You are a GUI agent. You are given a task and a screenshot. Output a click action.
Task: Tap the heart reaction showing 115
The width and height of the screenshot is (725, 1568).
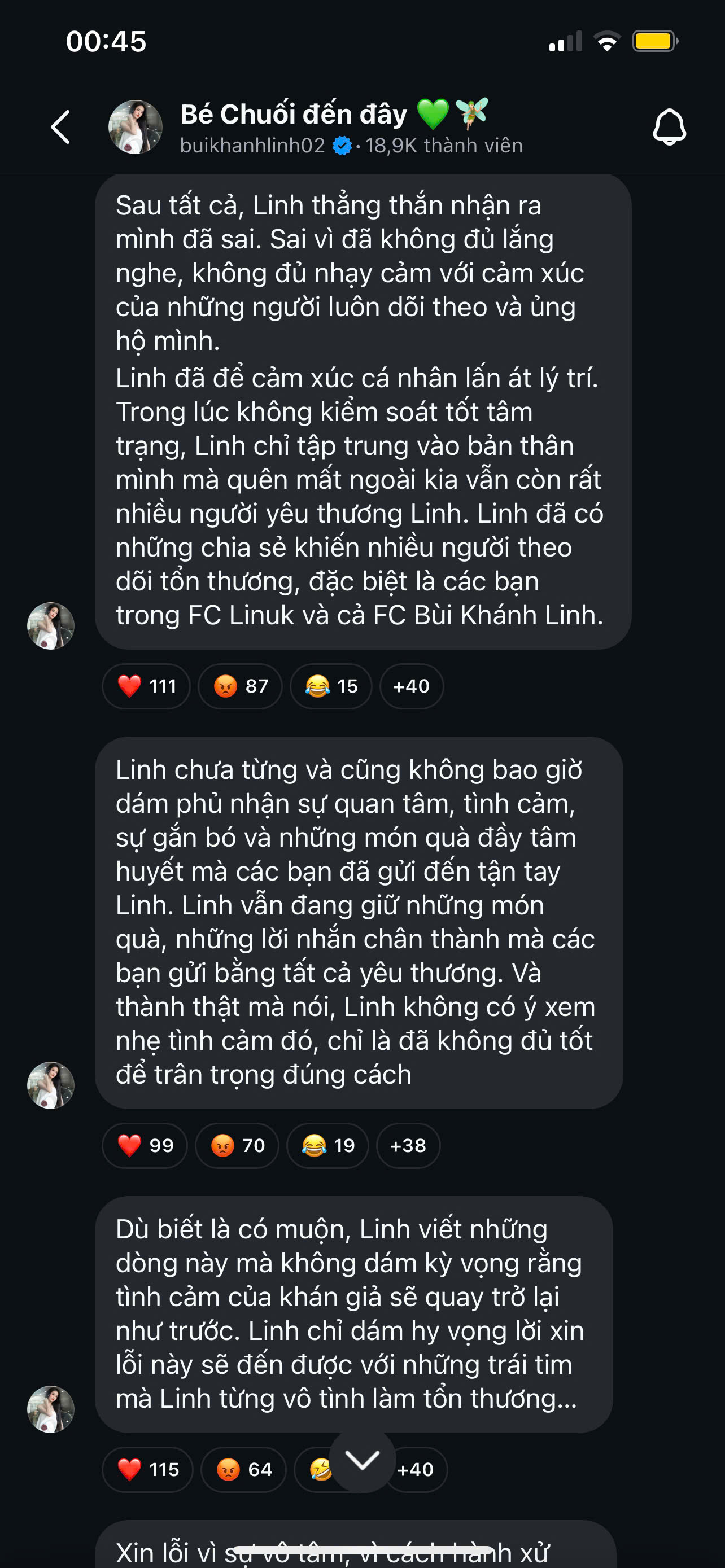(147, 1469)
